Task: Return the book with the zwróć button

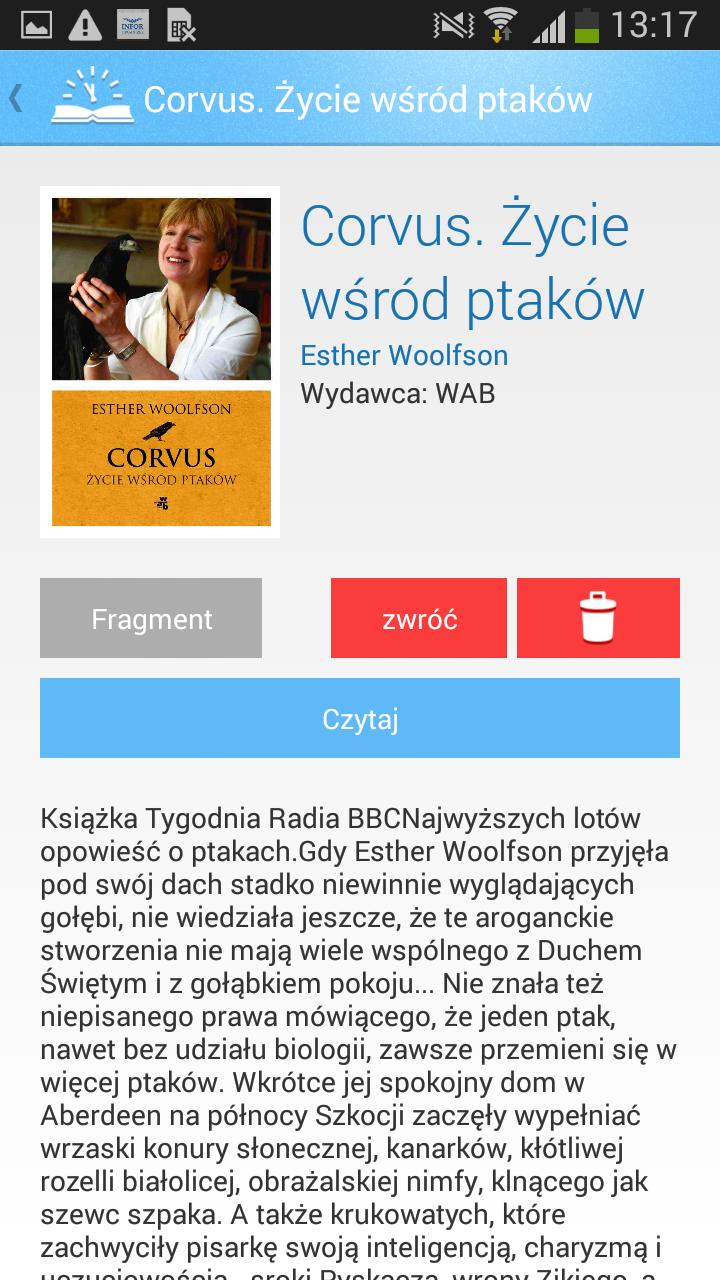Action: 419,618
